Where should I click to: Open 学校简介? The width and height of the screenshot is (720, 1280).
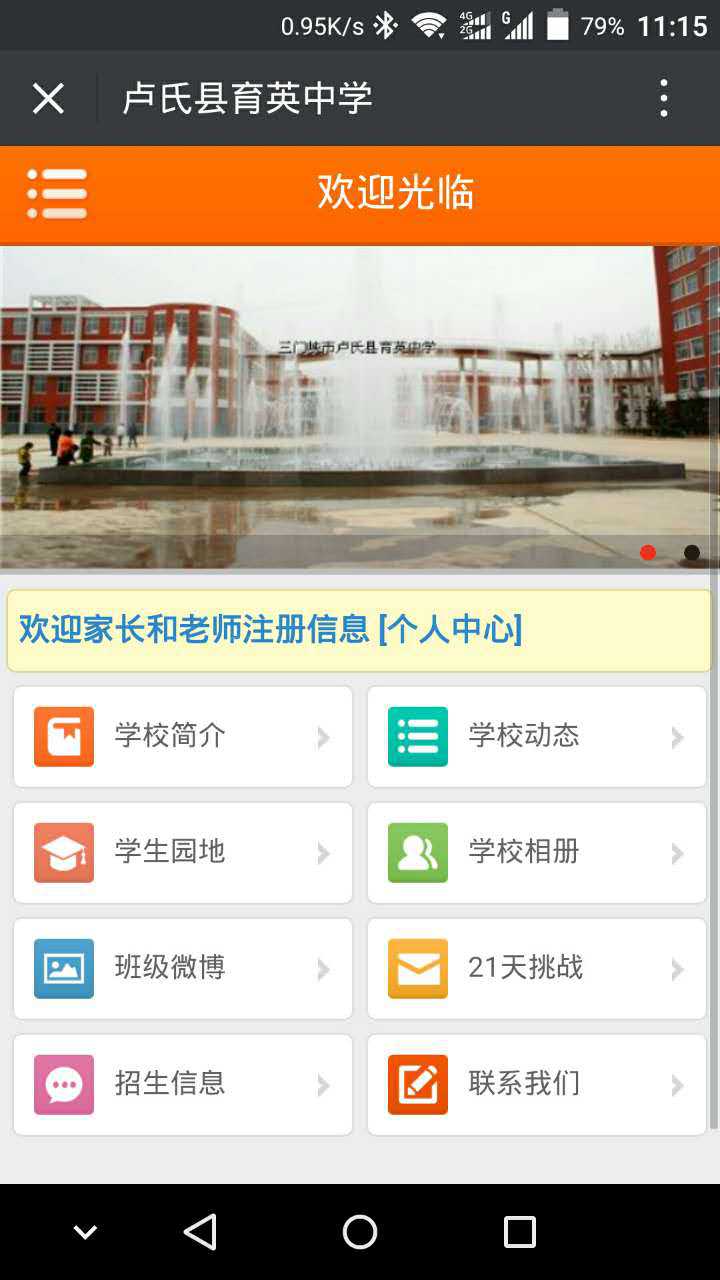tap(183, 737)
